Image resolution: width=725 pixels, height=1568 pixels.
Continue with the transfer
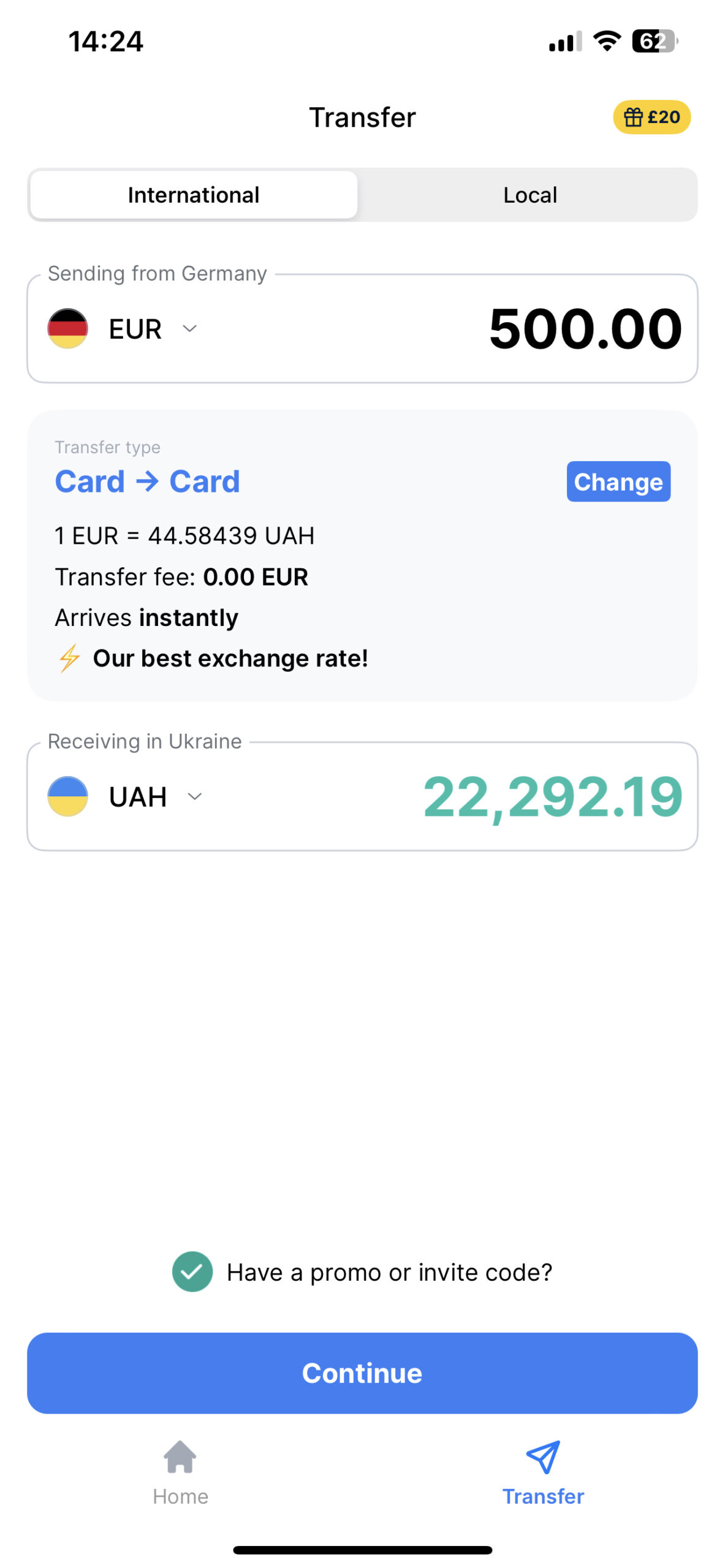[x=362, y=1373]
